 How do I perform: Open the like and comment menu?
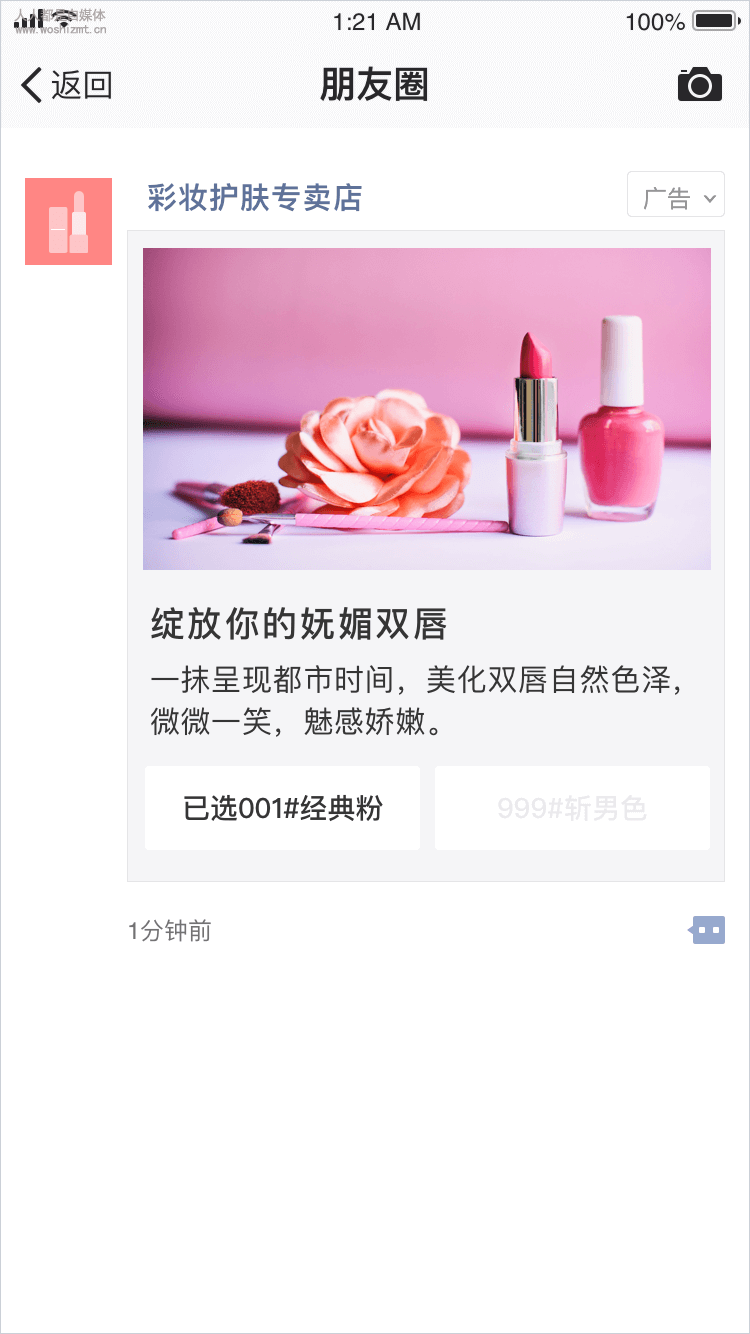708,930
